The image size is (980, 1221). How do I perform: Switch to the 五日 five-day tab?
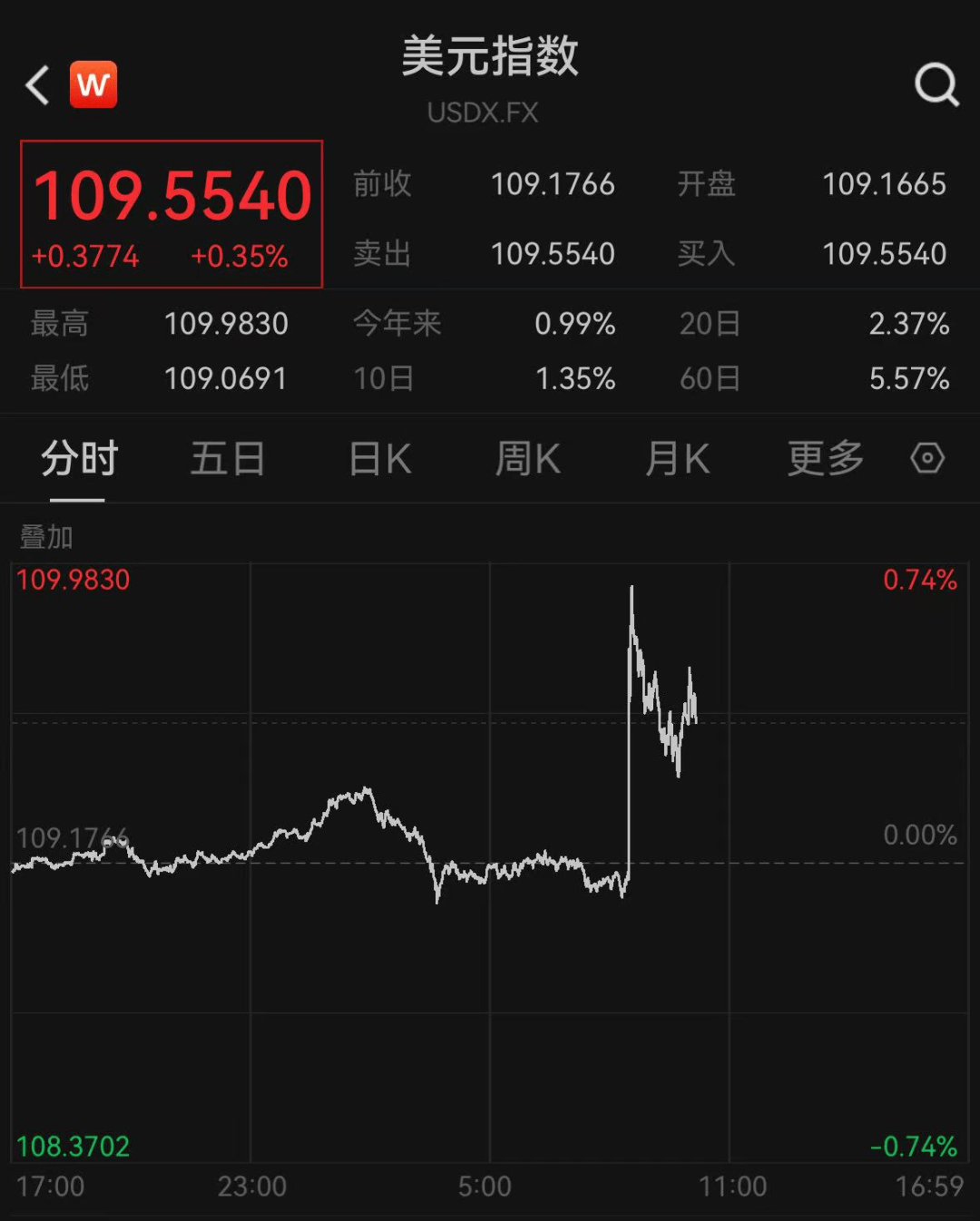(227, 458)
